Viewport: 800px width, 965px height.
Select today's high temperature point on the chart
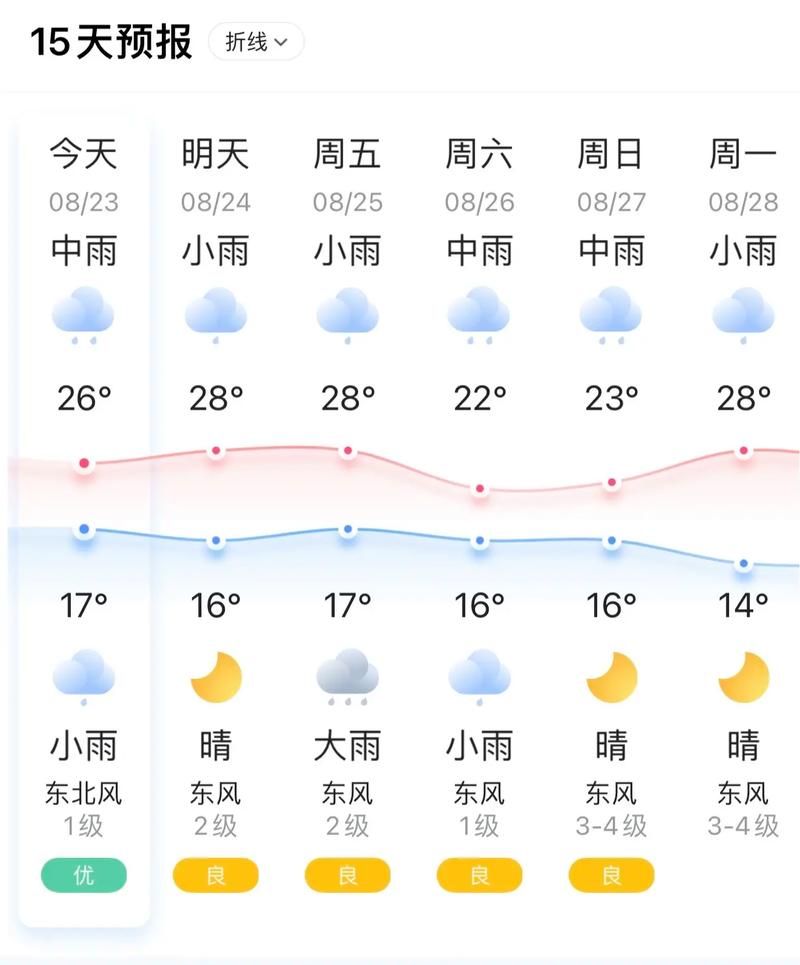click(84, 461)
